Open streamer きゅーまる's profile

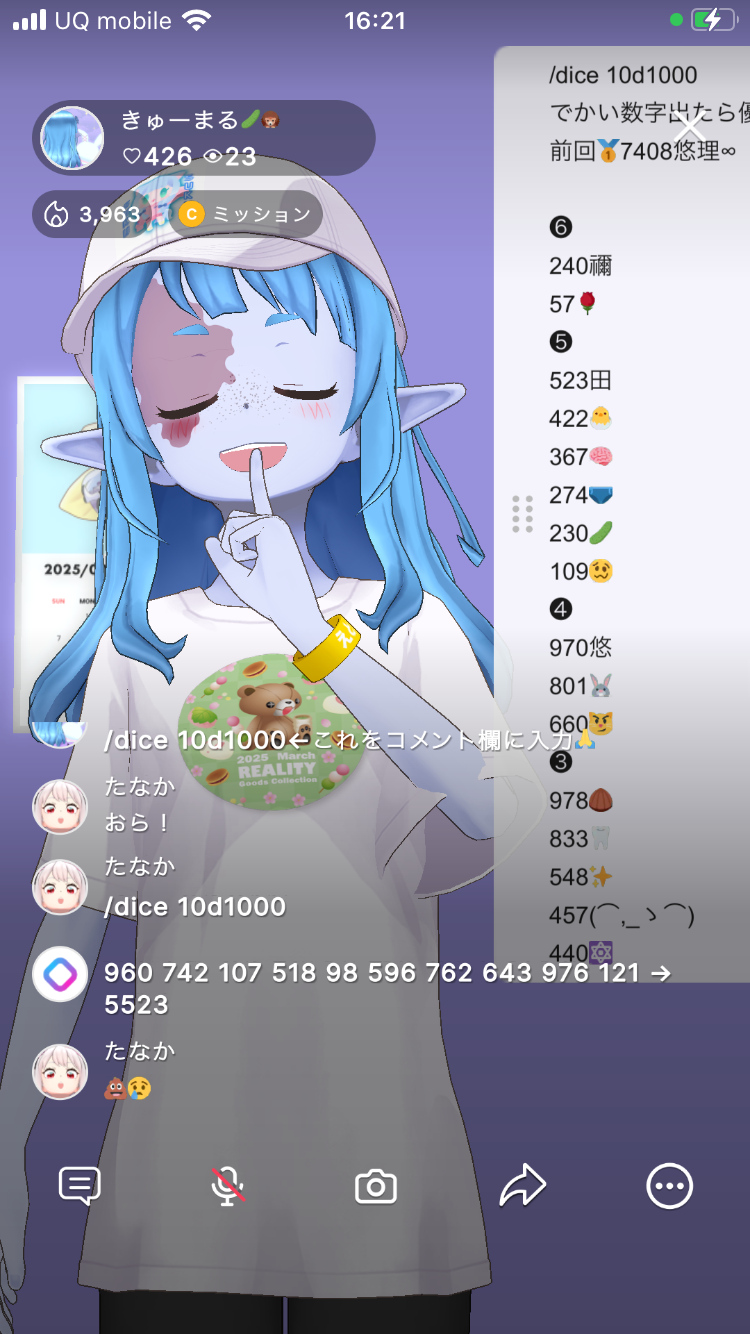72,138
